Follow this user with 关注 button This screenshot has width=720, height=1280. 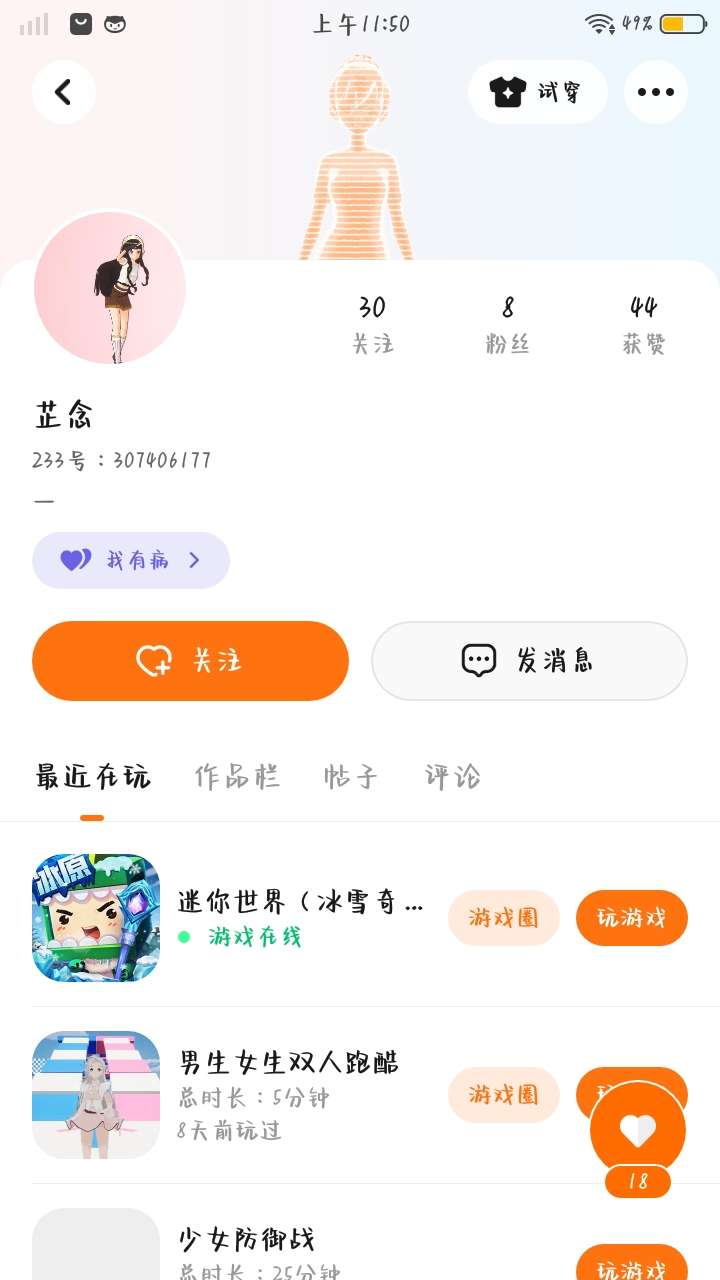[x=190, y=661]
